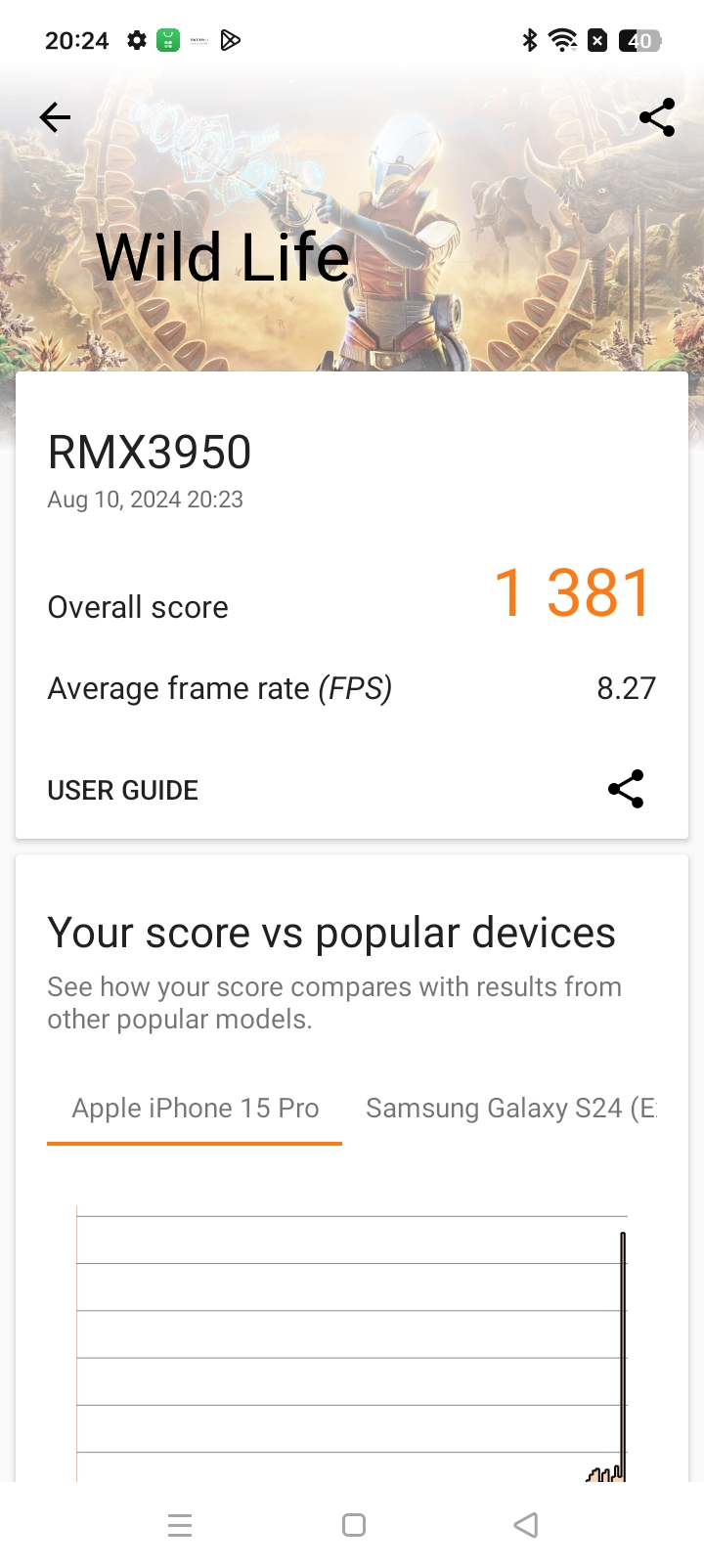Open the USER GUIDE
Viewport: 704px width, 1568px height.
click(122, 789)
